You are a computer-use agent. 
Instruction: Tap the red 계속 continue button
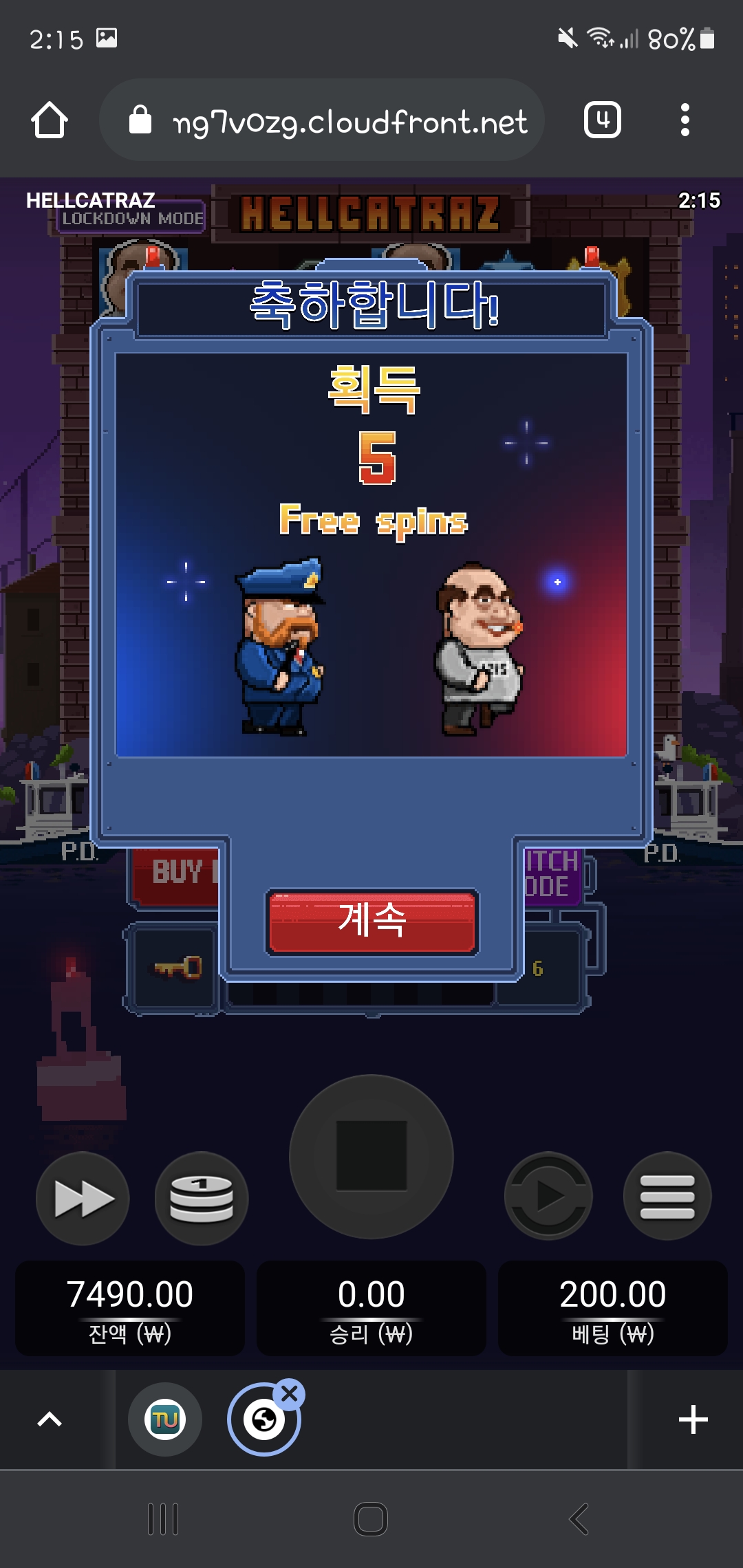[x=371, y=921]
